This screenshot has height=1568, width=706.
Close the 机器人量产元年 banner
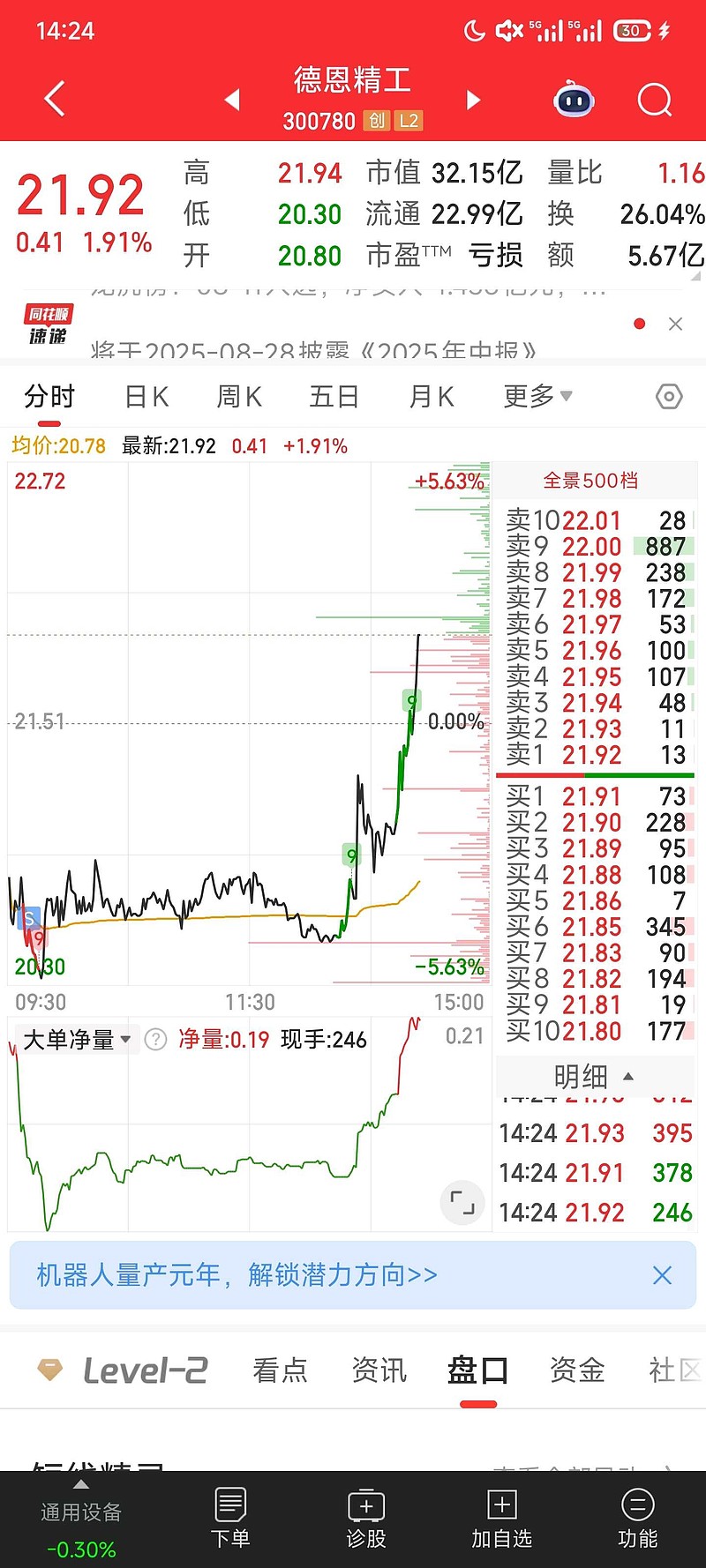[x=662, y=1275]
